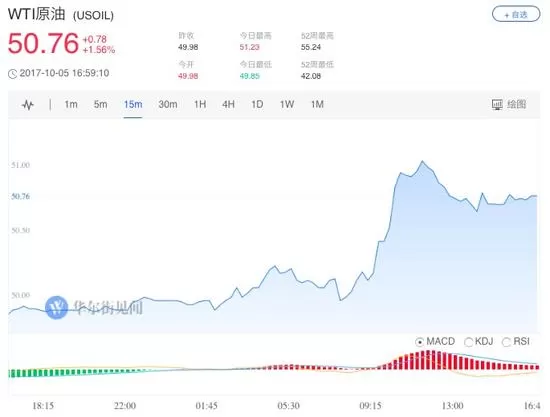The image size is (550, 417).
Task: Switch the chart to 1H
Action: click(200, 104)
